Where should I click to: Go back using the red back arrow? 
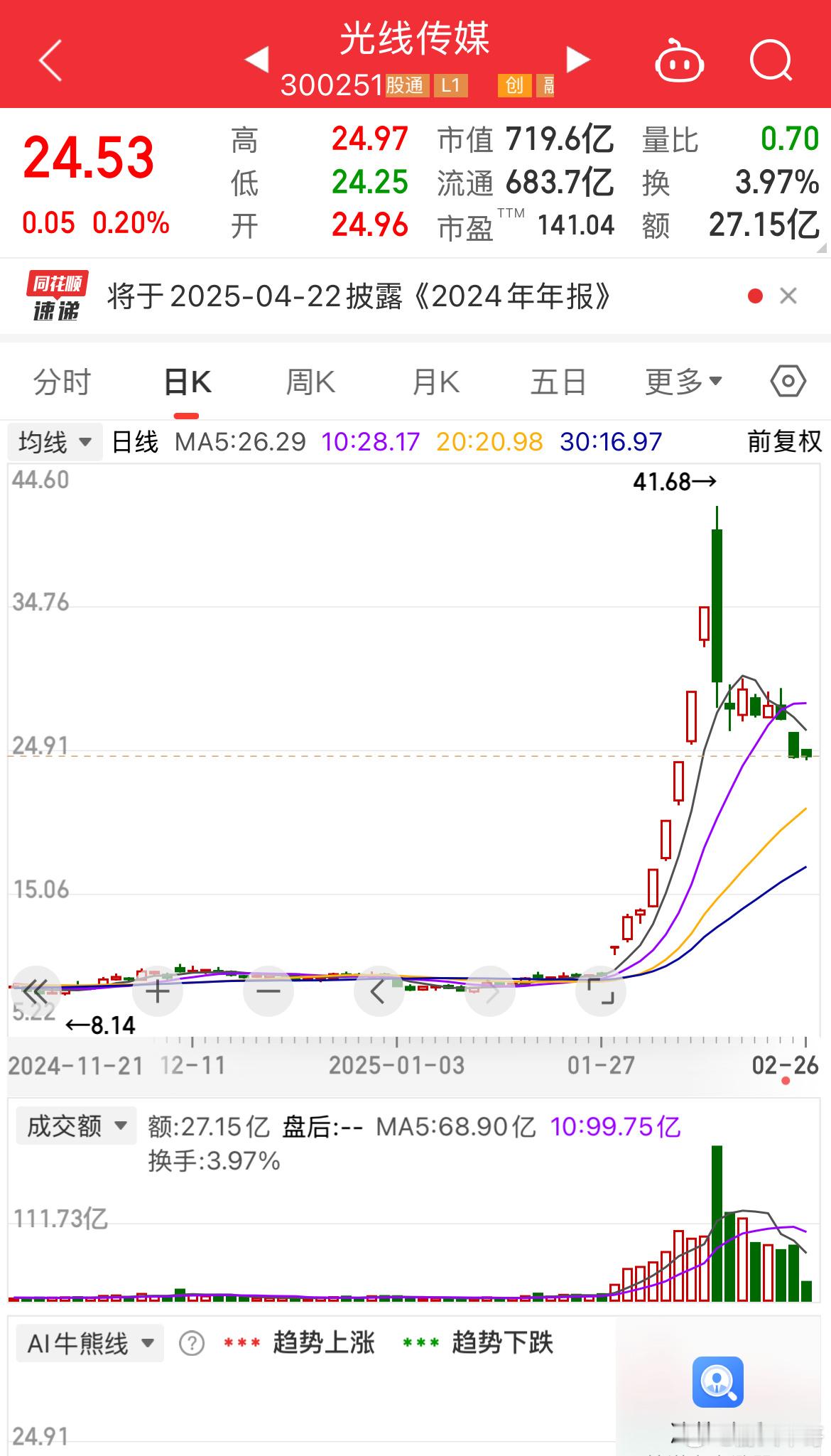pyautogui.click(x=48, y=60)
